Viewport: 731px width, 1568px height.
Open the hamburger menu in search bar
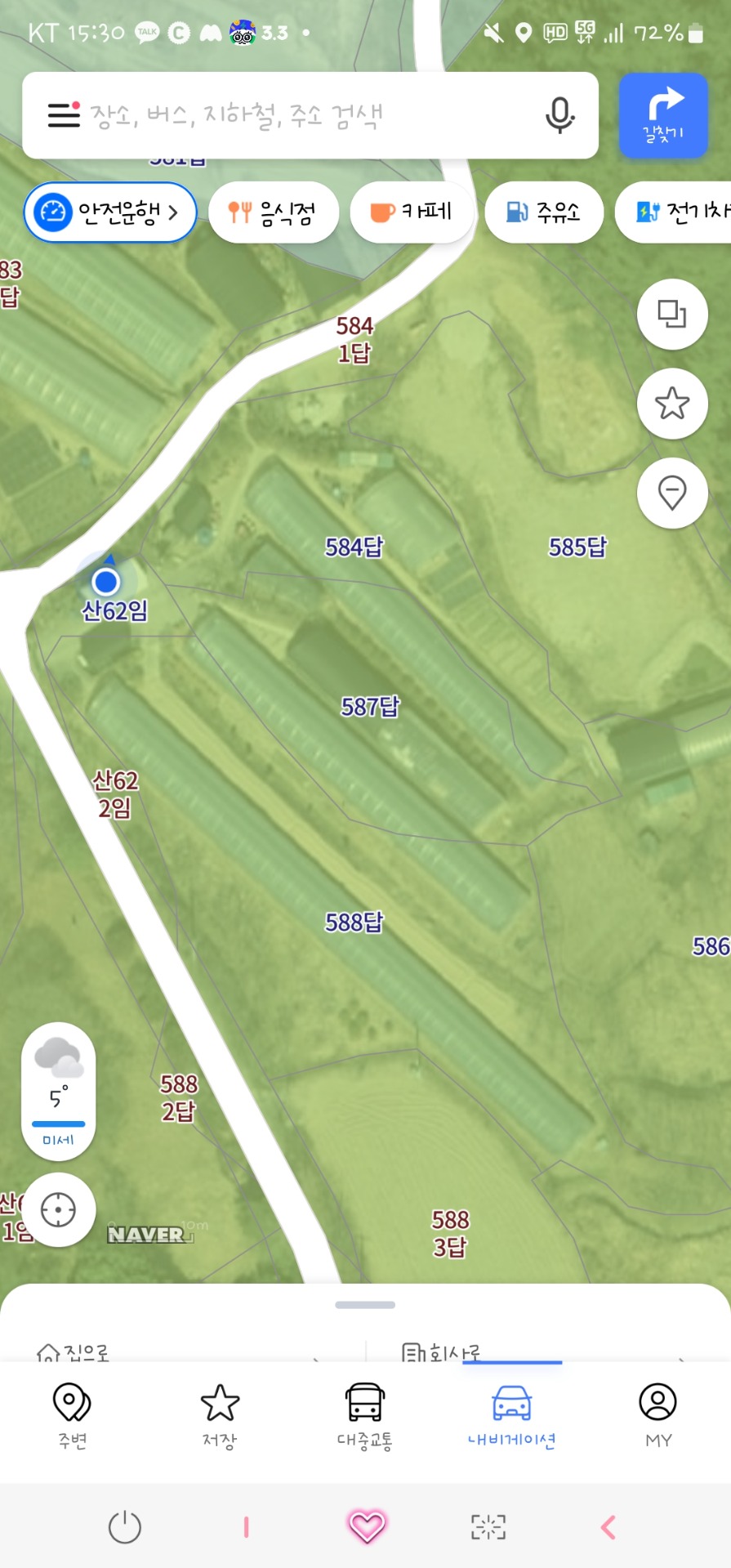click(64, 115)
